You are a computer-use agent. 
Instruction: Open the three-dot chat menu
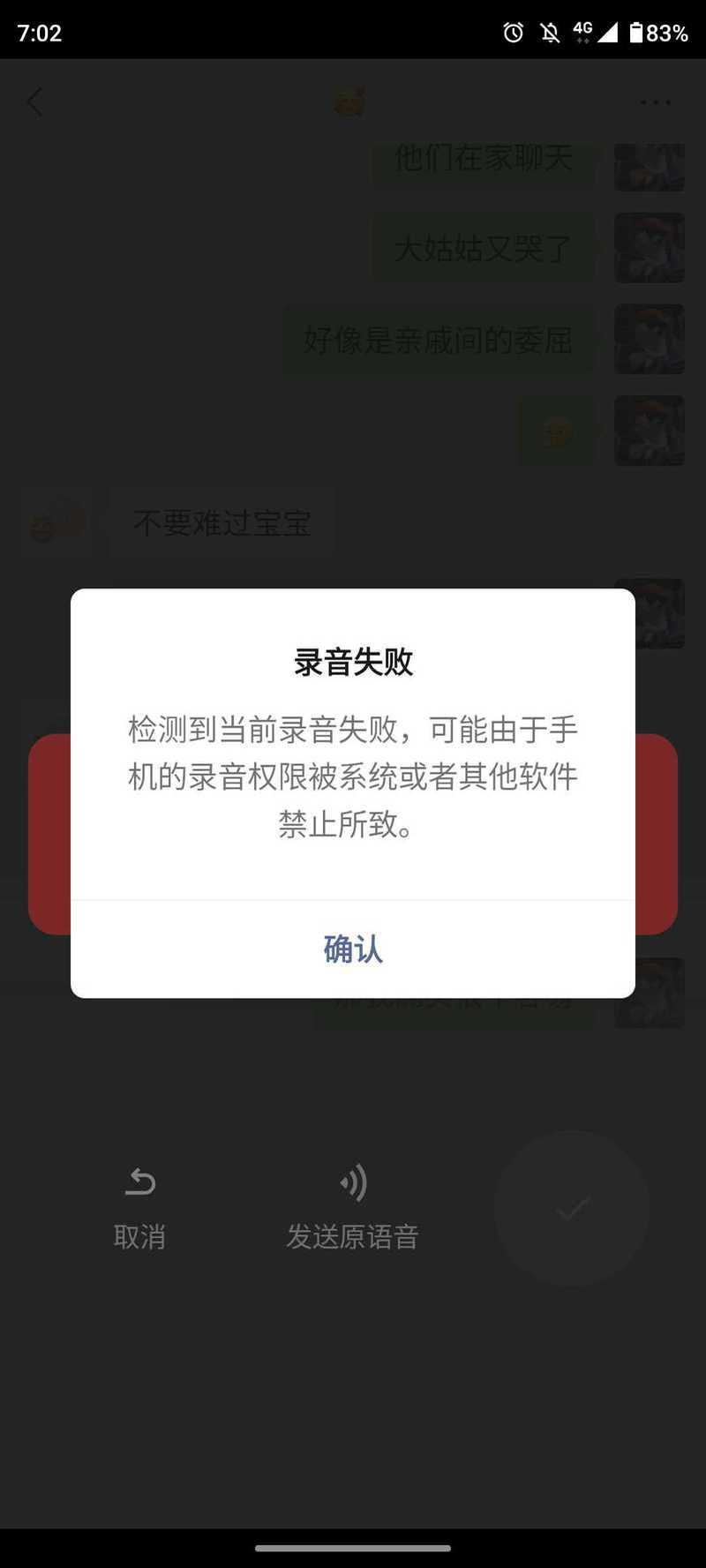(x=656, y=102)
